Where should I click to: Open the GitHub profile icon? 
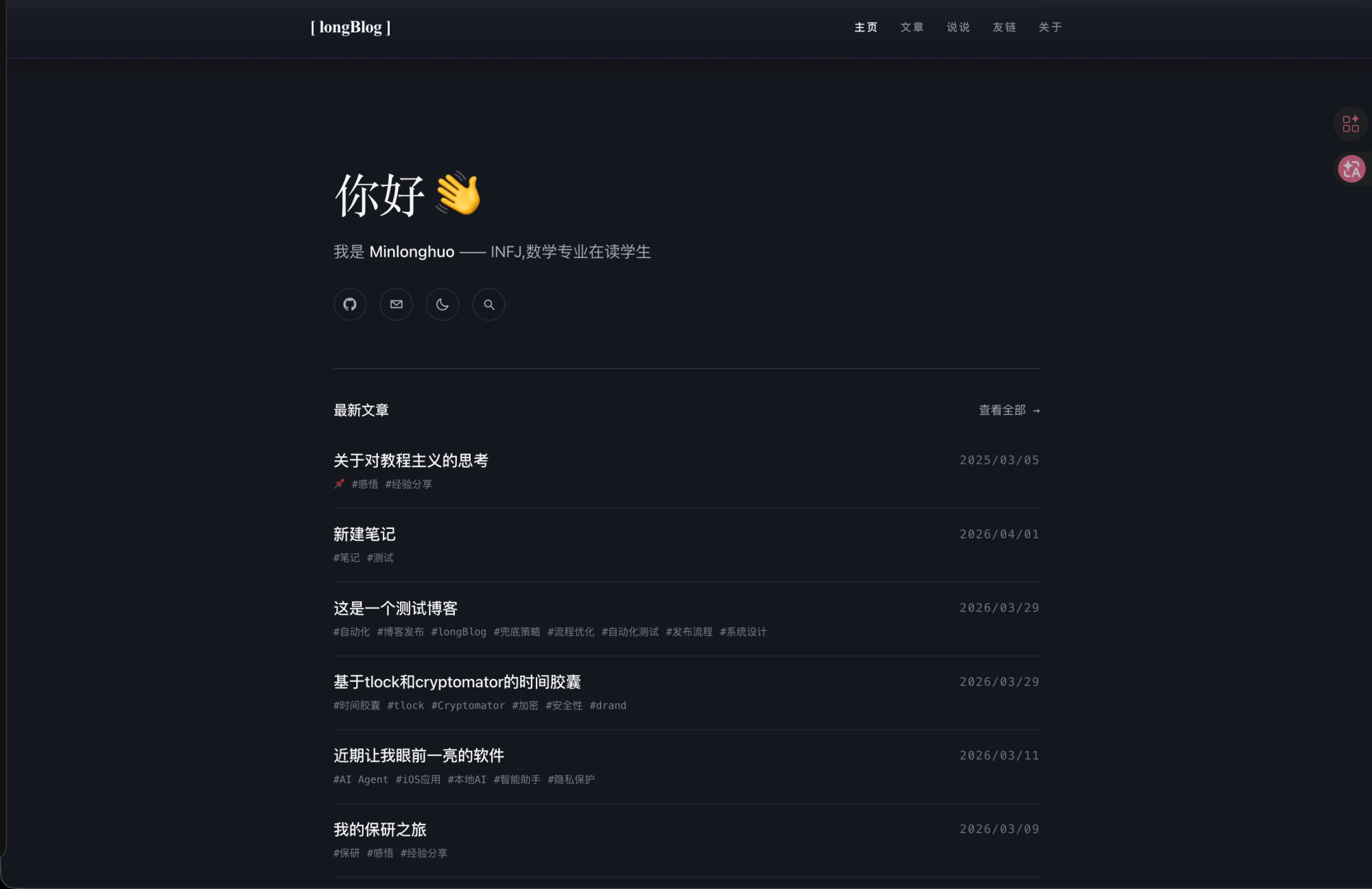point(350,305)
